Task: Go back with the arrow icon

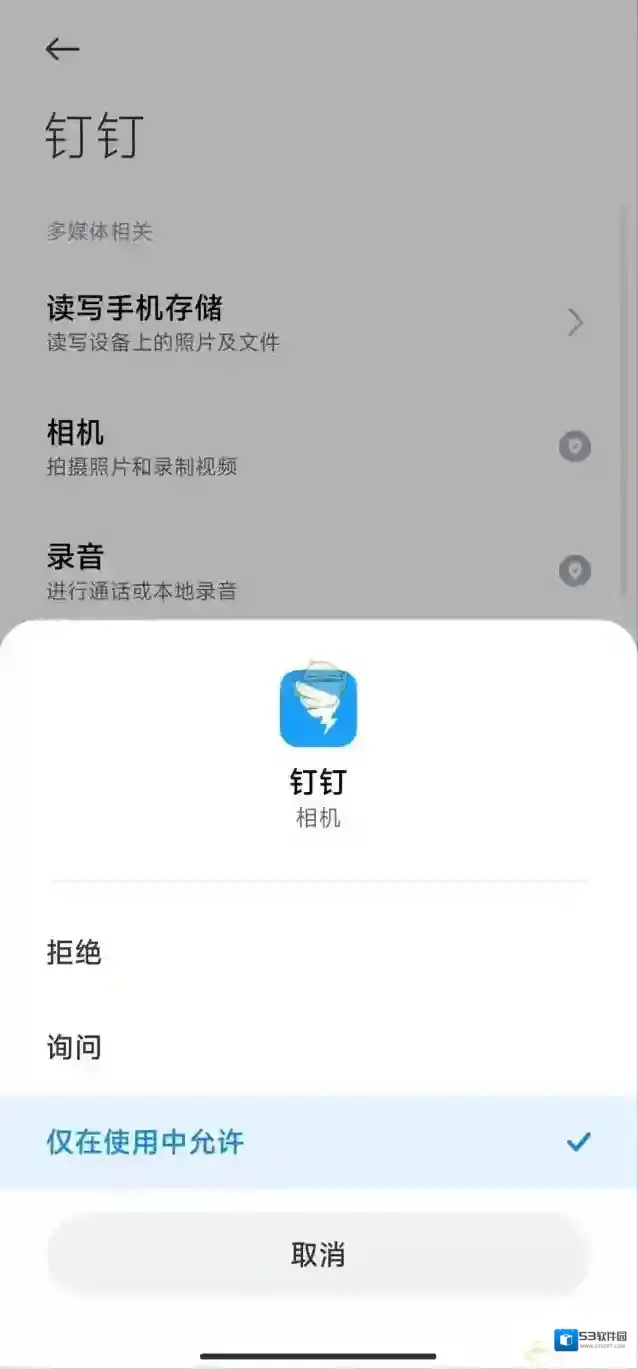Action: [x=62, y=49]
